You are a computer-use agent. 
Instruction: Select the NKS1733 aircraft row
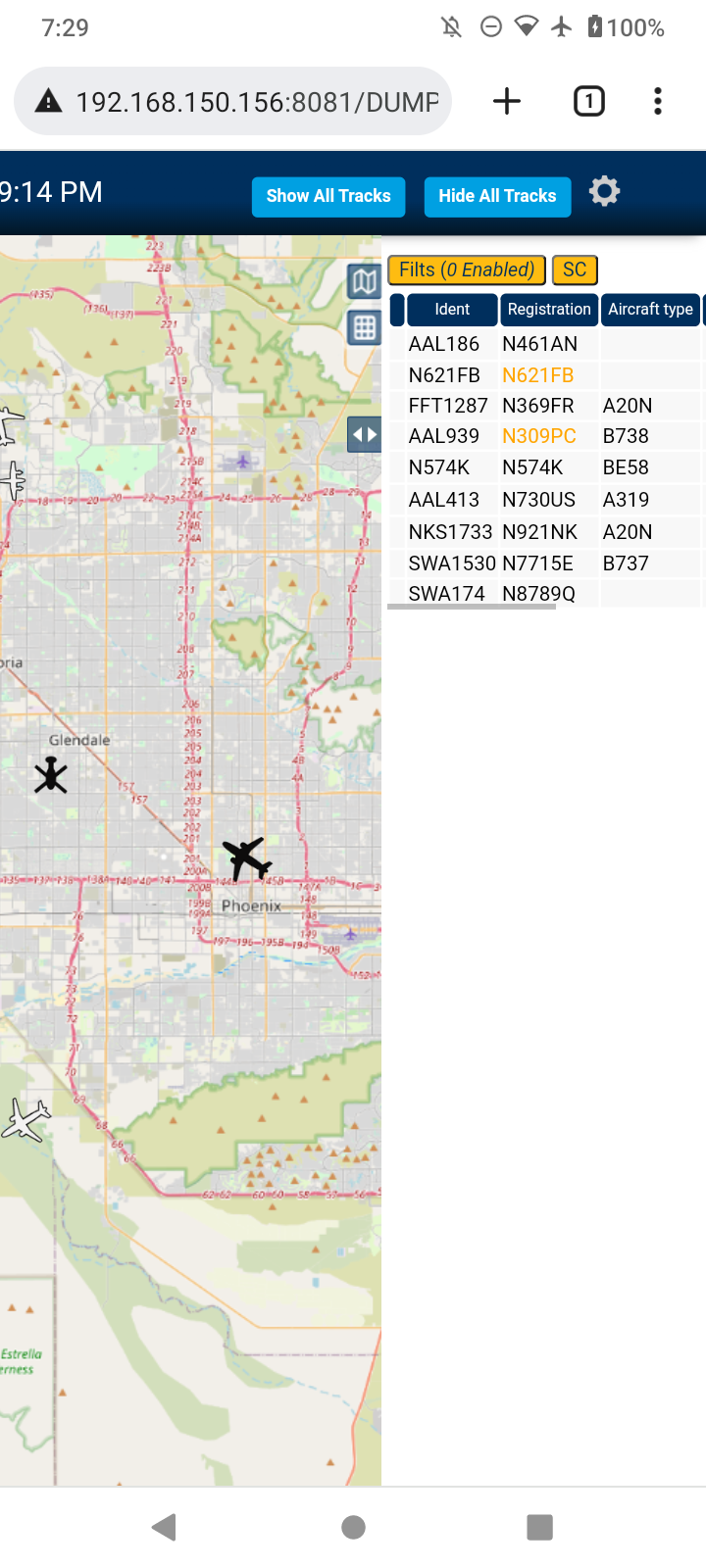click(546, 532)
